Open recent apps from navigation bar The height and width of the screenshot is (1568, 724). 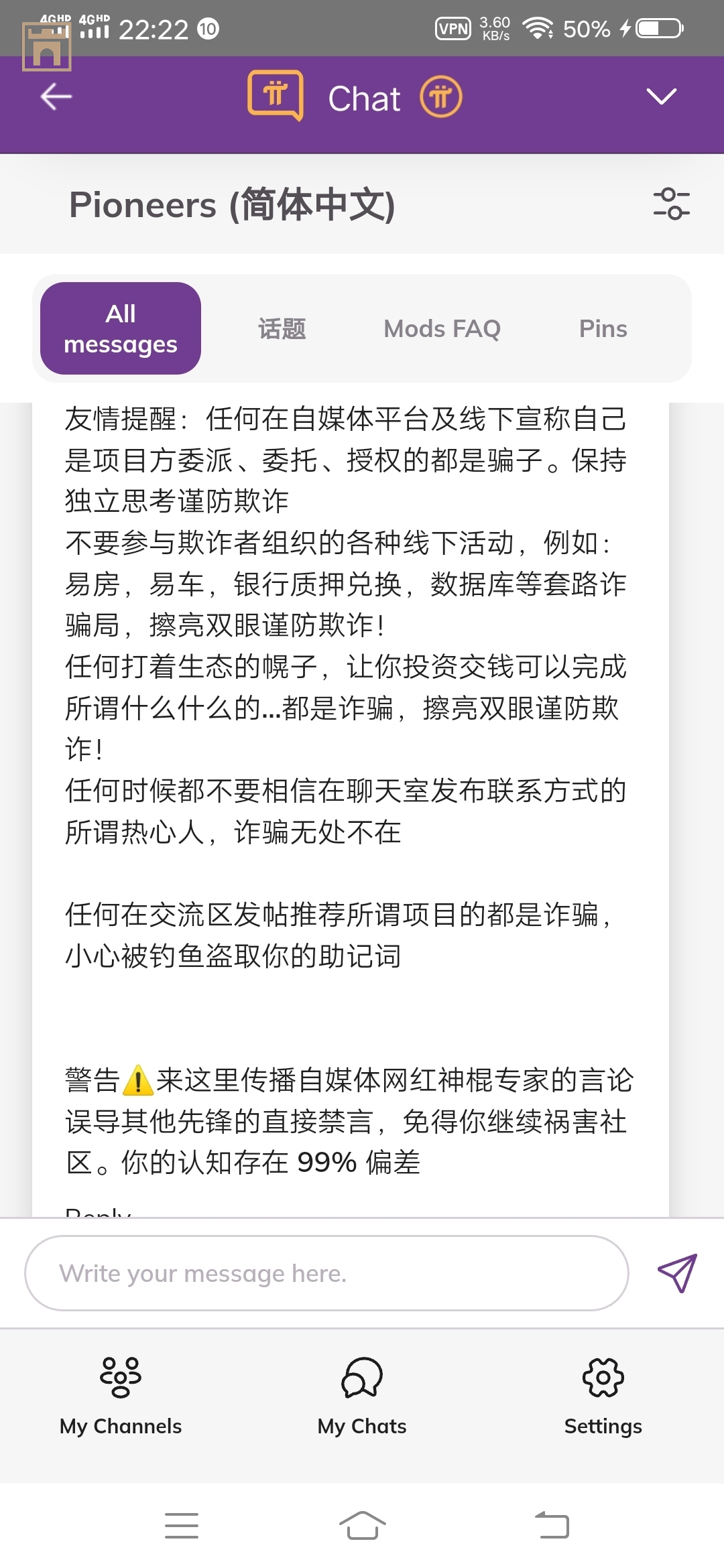(182, 1526)
